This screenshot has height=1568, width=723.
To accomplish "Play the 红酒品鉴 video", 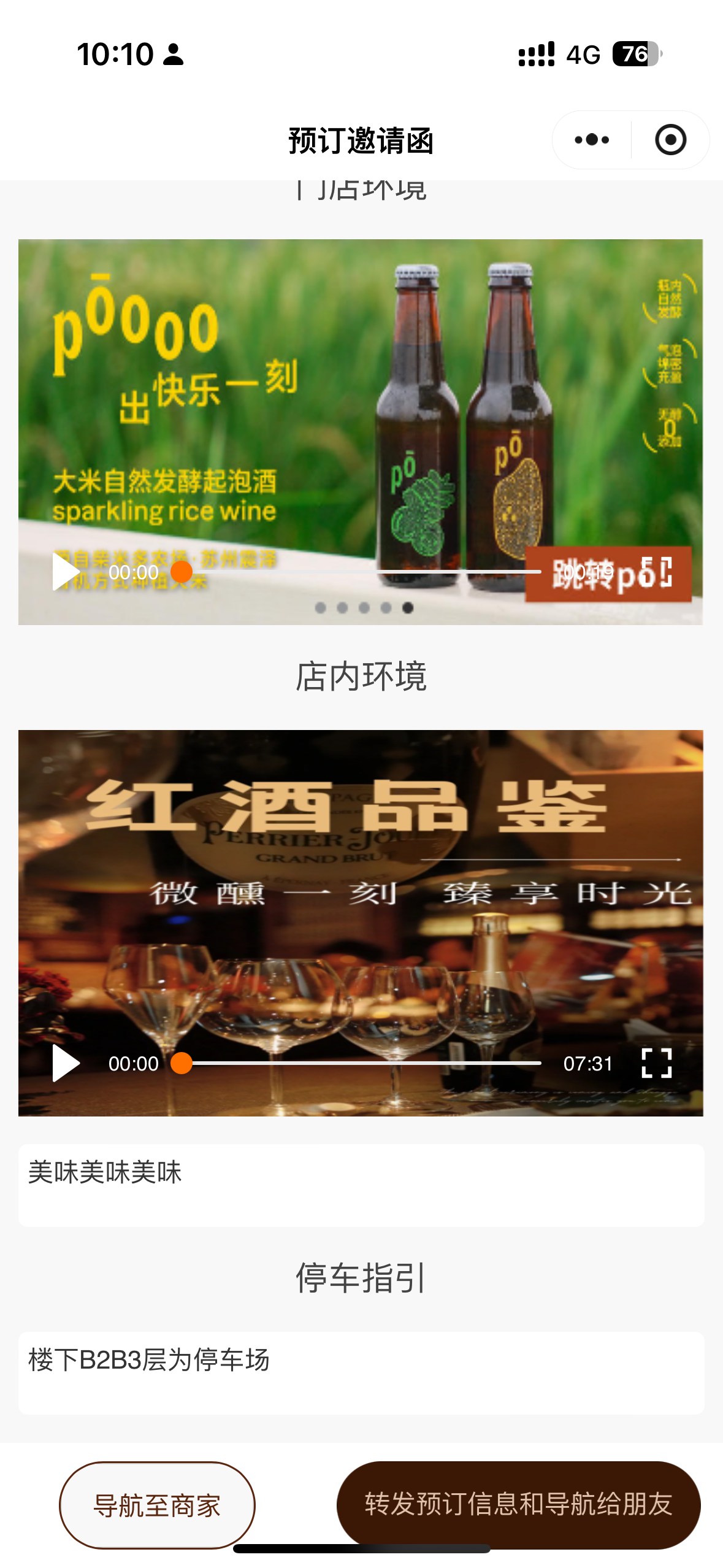I will [66, 1063].
